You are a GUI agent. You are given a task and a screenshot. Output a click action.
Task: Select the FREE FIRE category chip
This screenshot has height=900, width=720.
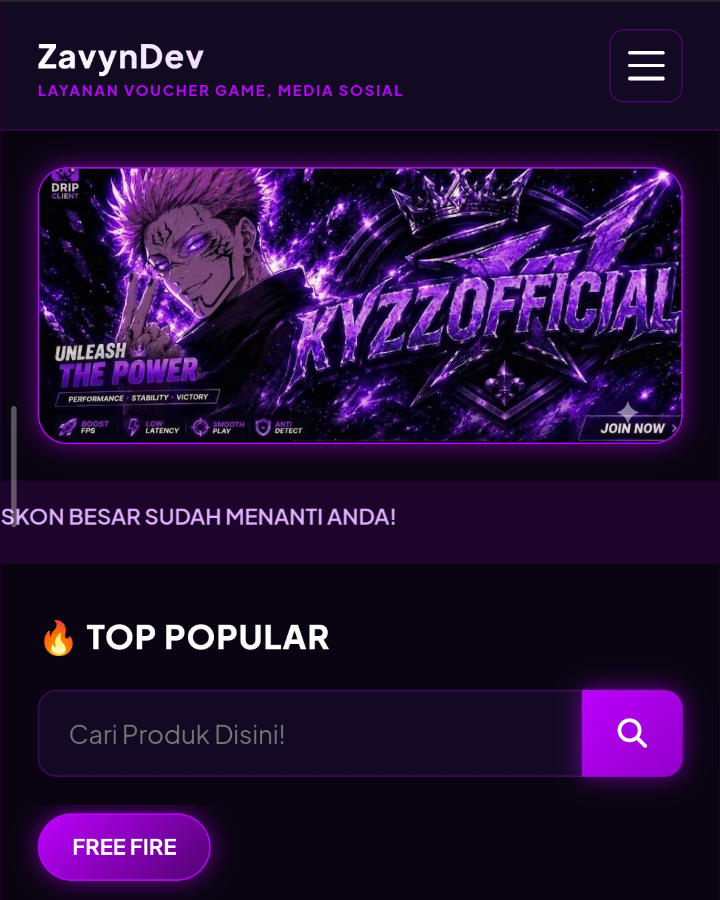(124, 847)
